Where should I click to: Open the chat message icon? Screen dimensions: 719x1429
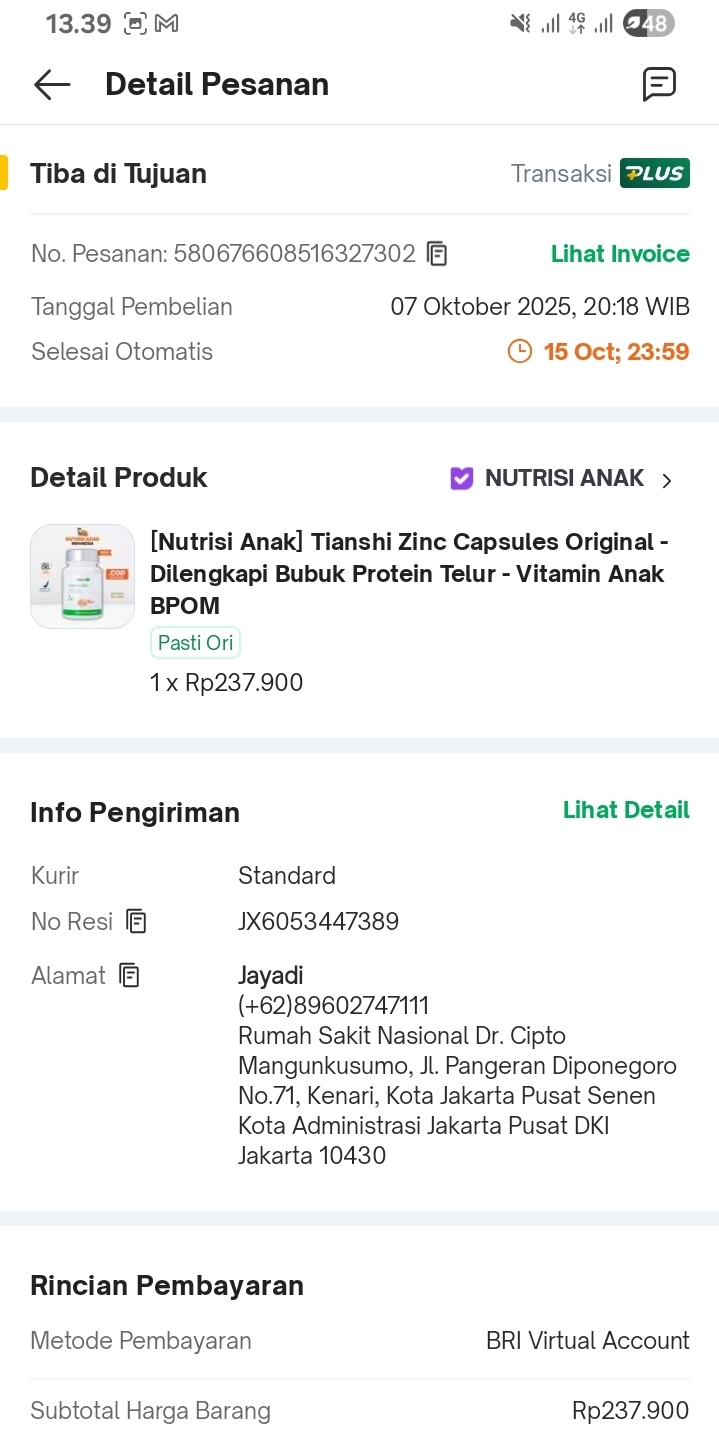tap(659, 85)
